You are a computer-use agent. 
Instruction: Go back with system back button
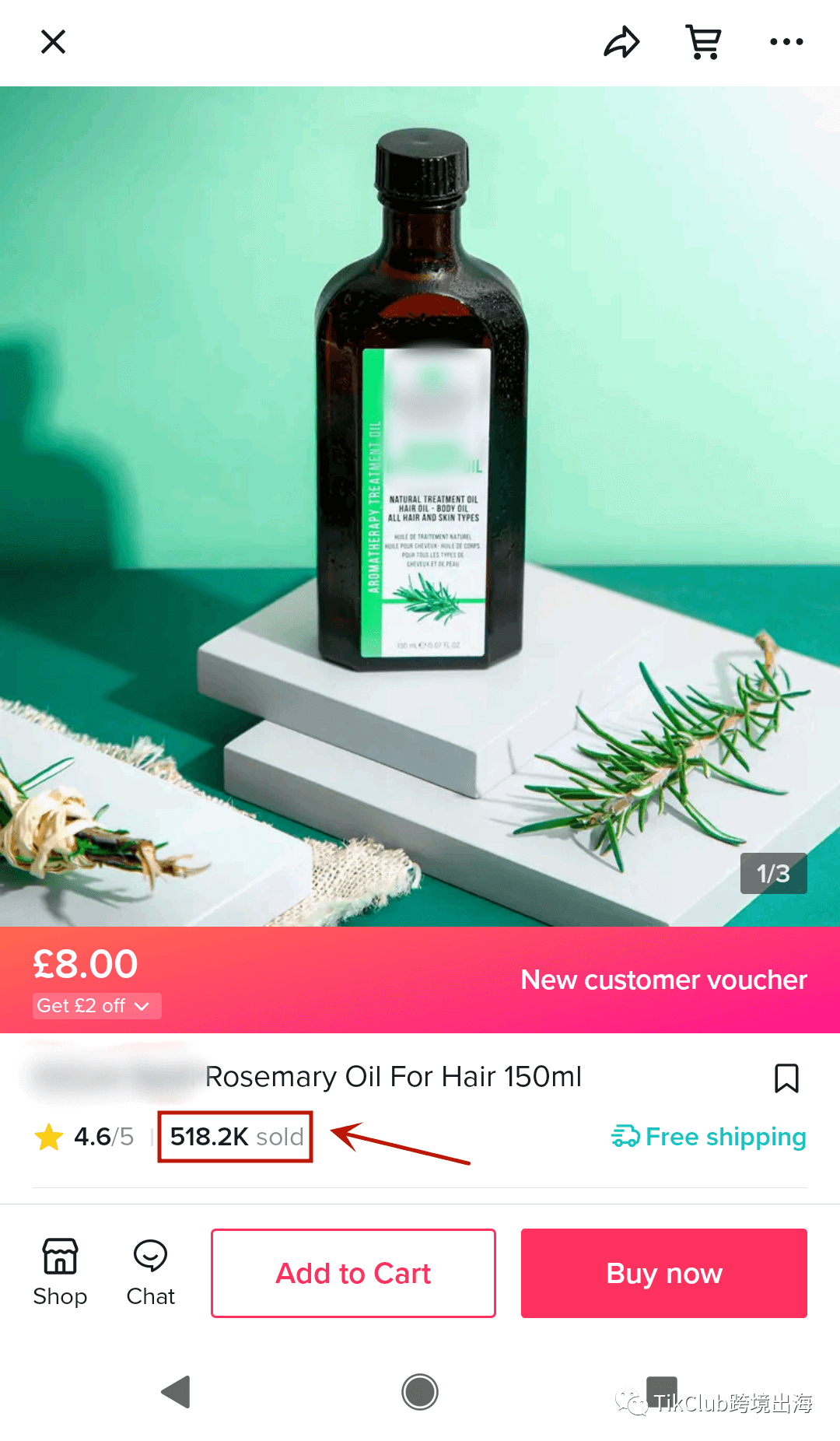177,1392
